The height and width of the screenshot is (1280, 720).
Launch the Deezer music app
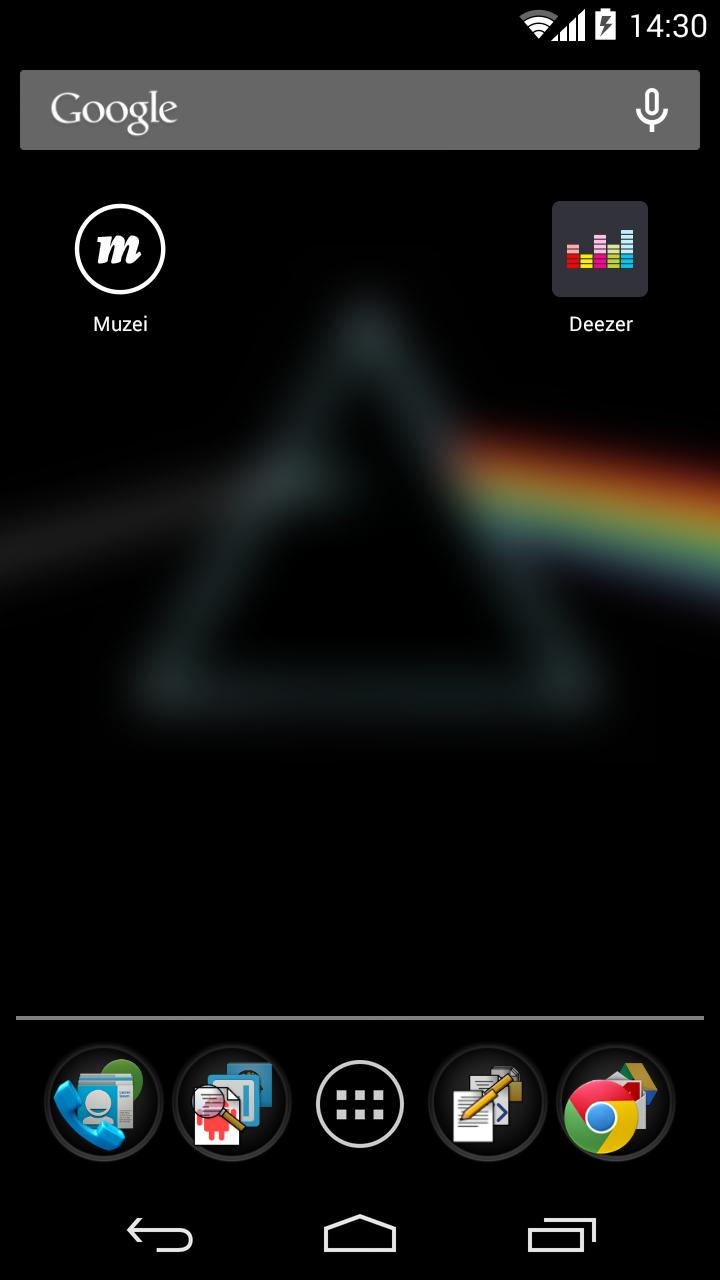tap(600, 250)
